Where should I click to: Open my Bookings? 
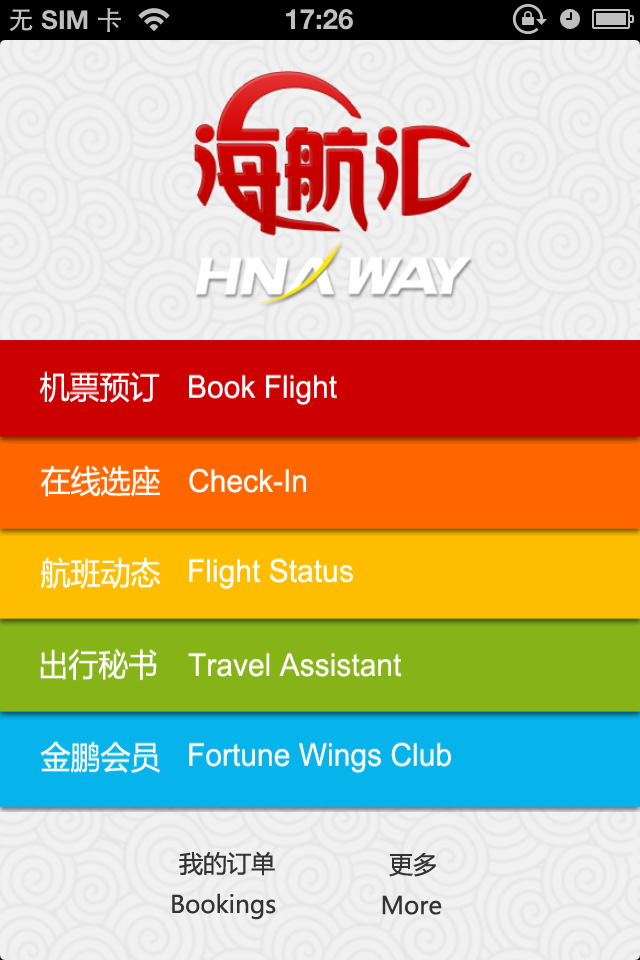(x=225, y=885)
